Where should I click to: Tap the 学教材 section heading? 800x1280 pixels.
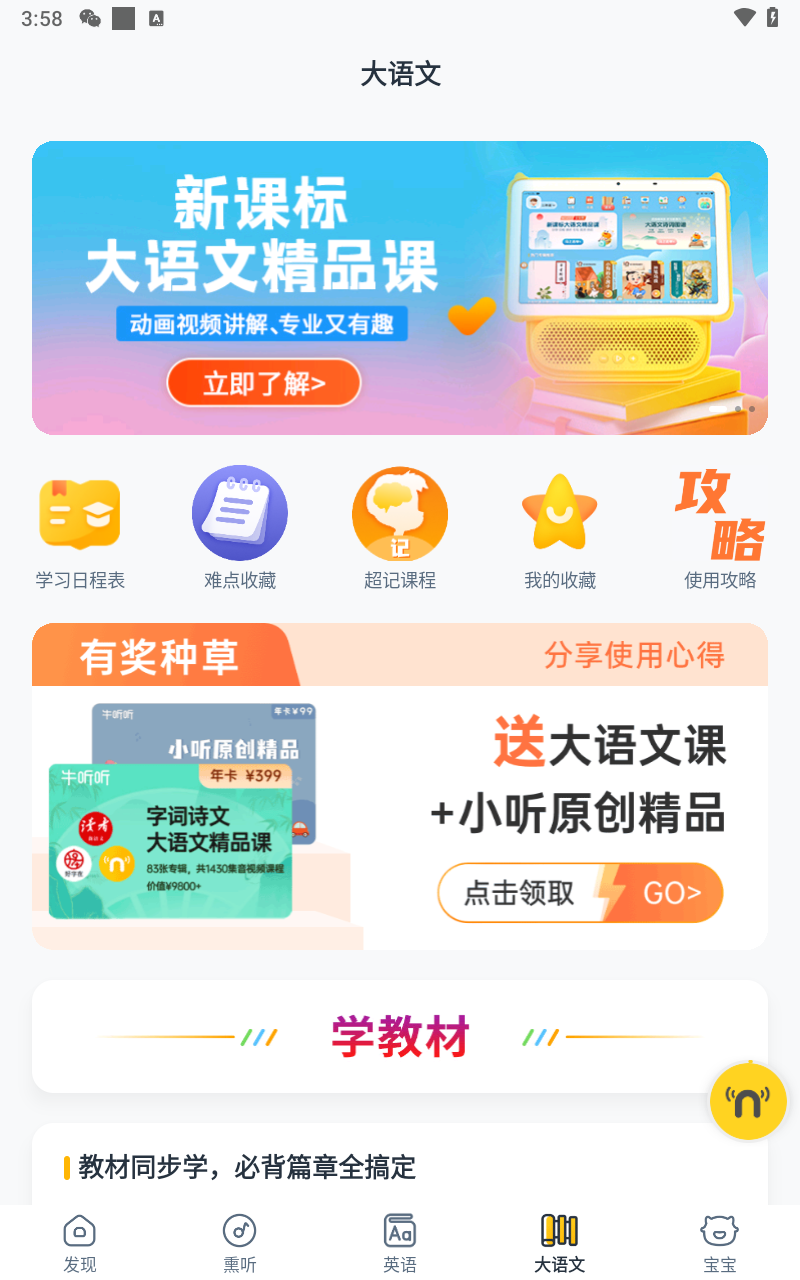pos(400,1037)
